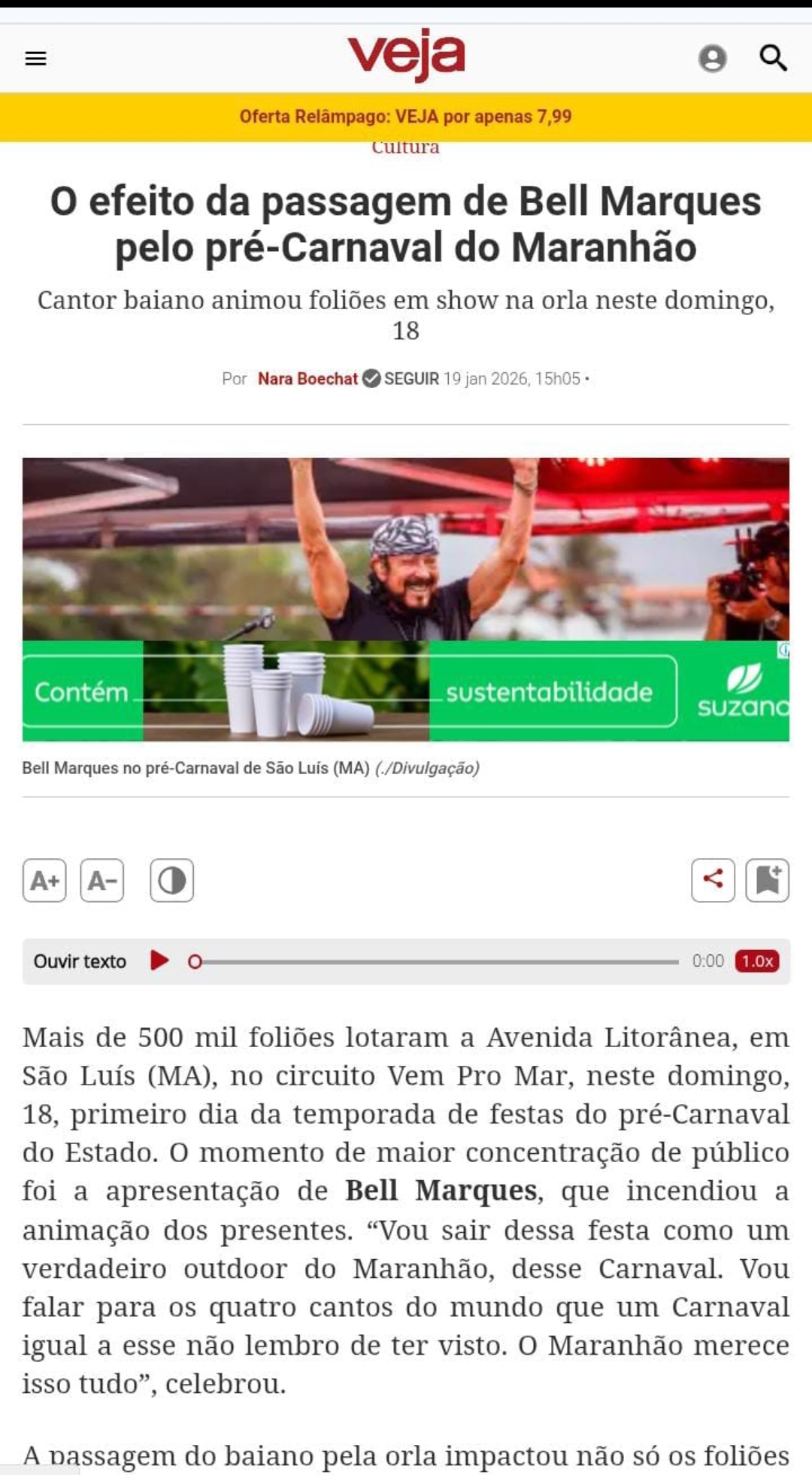Tap the audio progress bar

pos(436,961)
